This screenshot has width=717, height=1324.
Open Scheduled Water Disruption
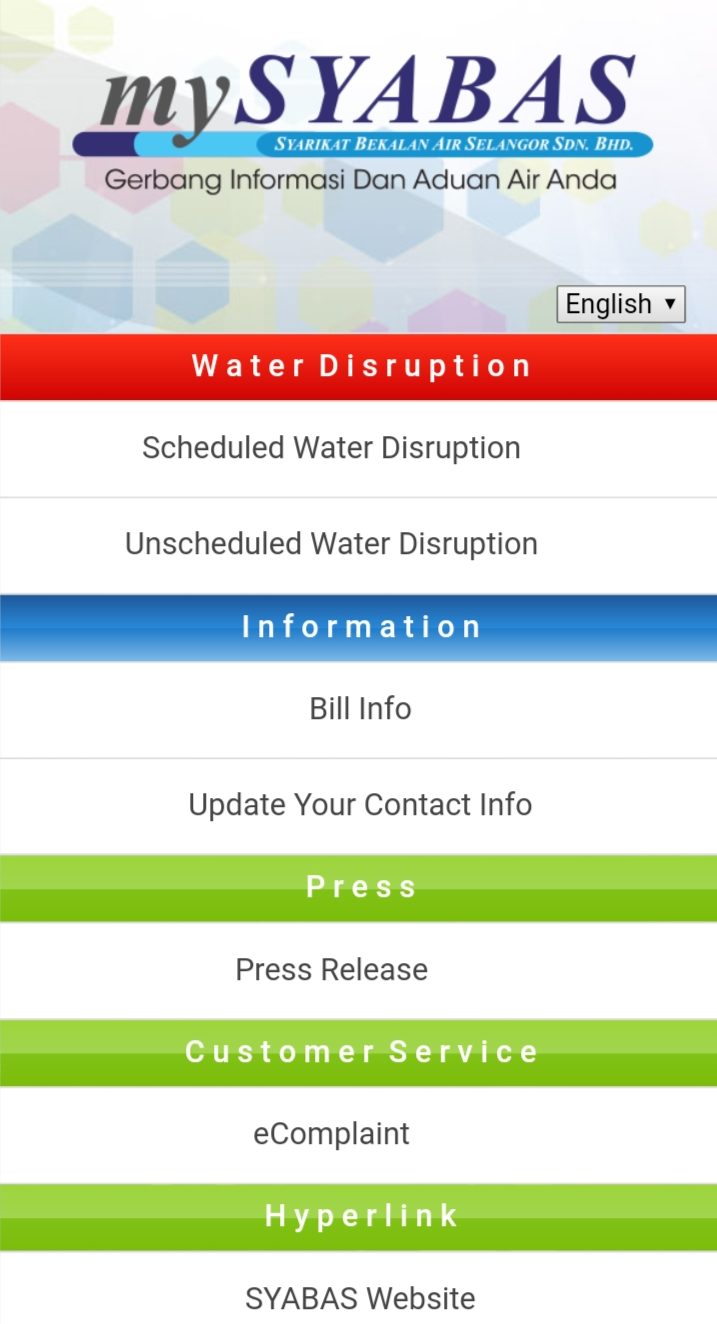(358, 448)
